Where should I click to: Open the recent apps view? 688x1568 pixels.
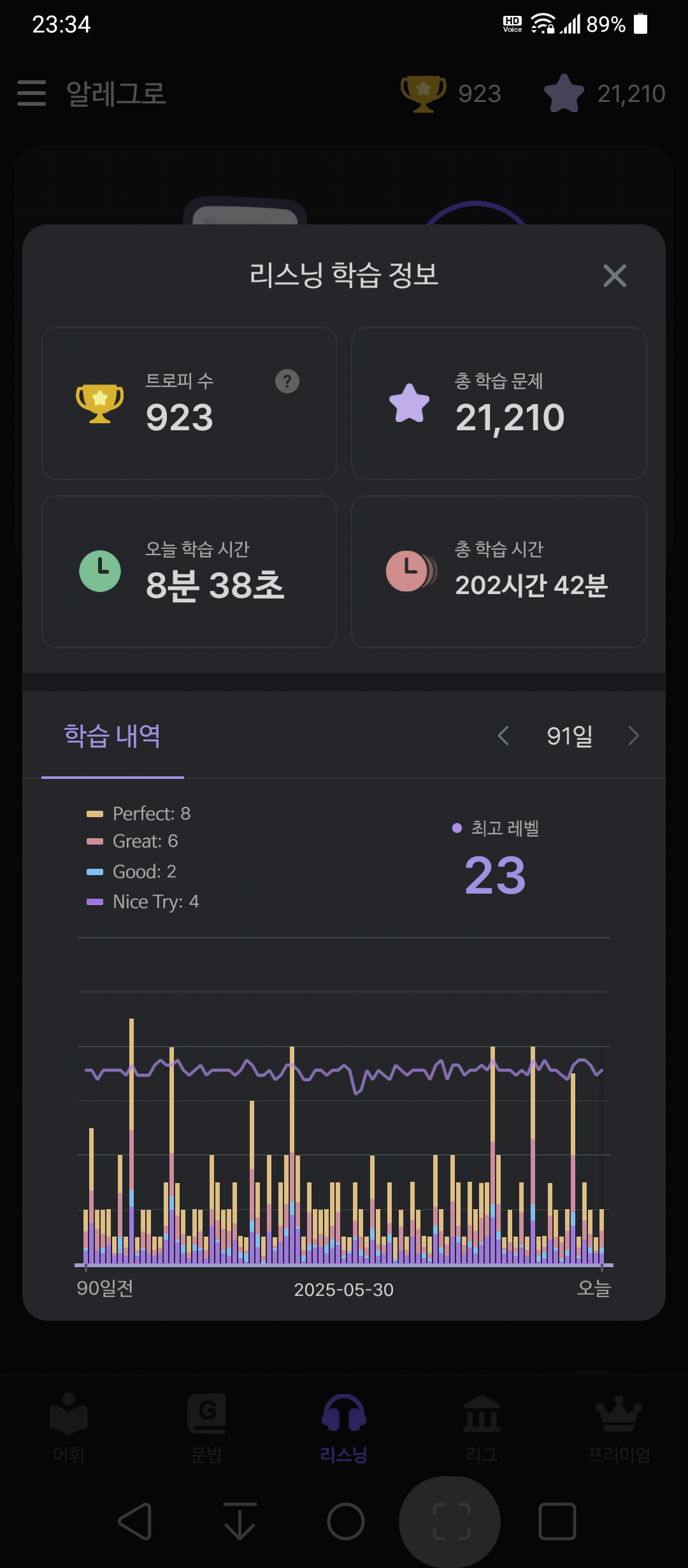pyautogui.click(x=557, y=1521)
